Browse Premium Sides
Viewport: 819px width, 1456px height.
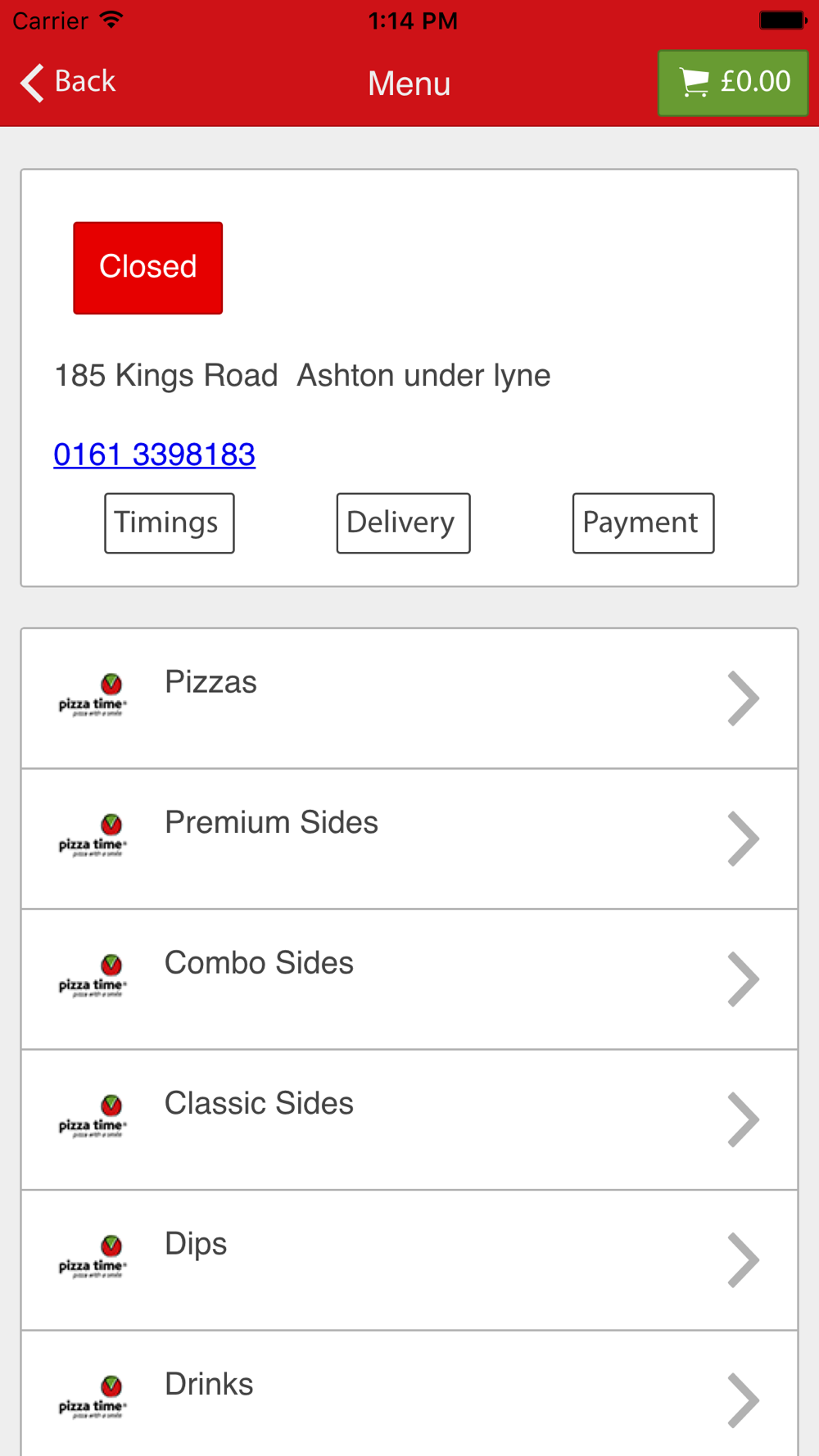[x=409, y=839]
